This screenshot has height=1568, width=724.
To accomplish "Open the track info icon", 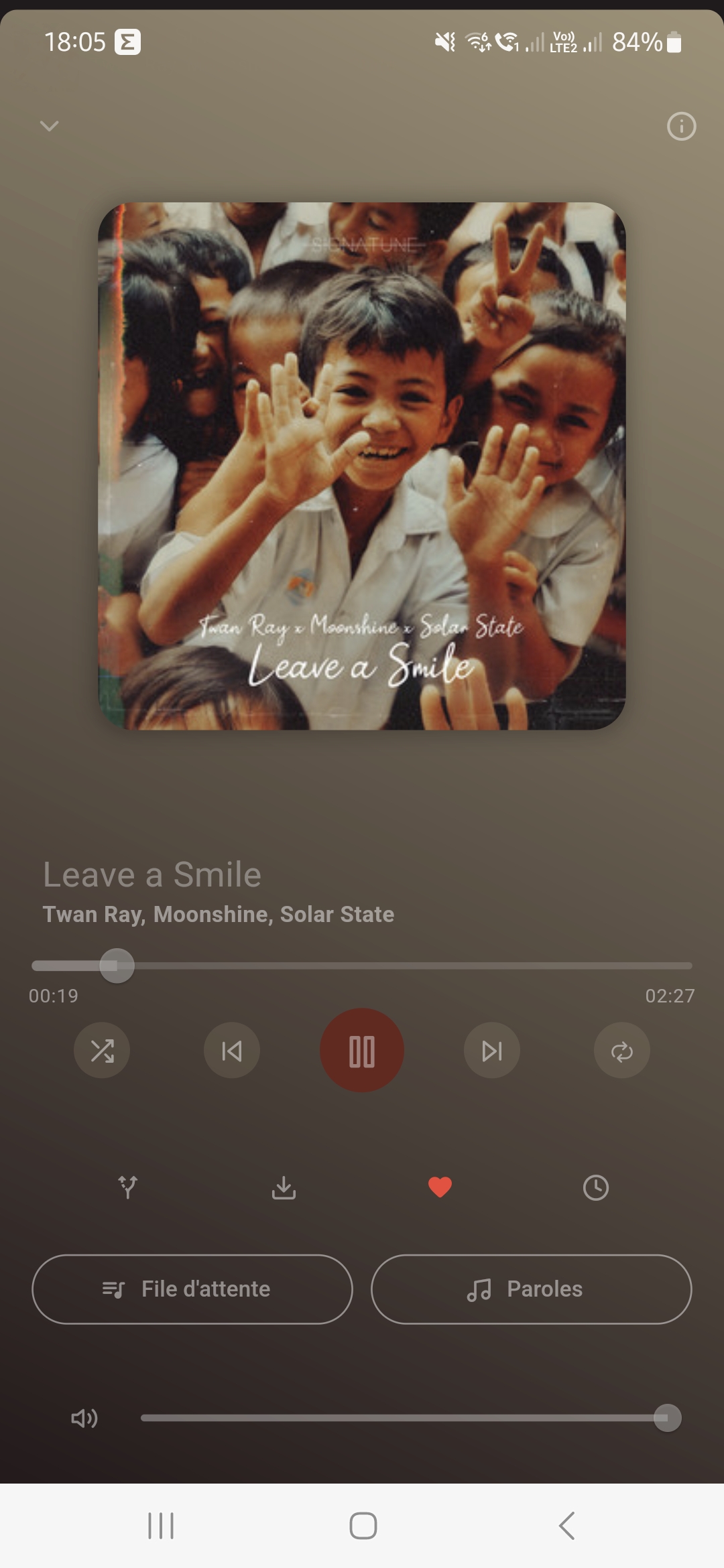I will (681, 127).
